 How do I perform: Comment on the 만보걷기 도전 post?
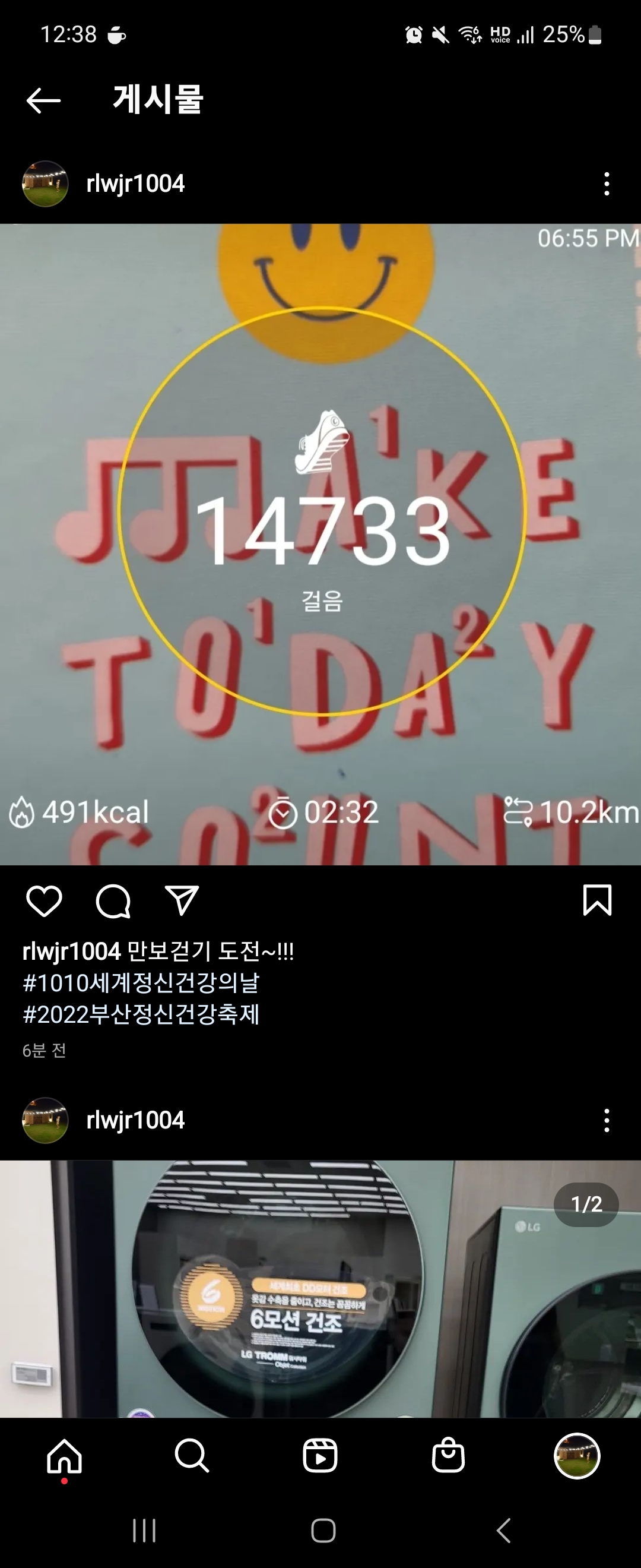tap(114, 902)
